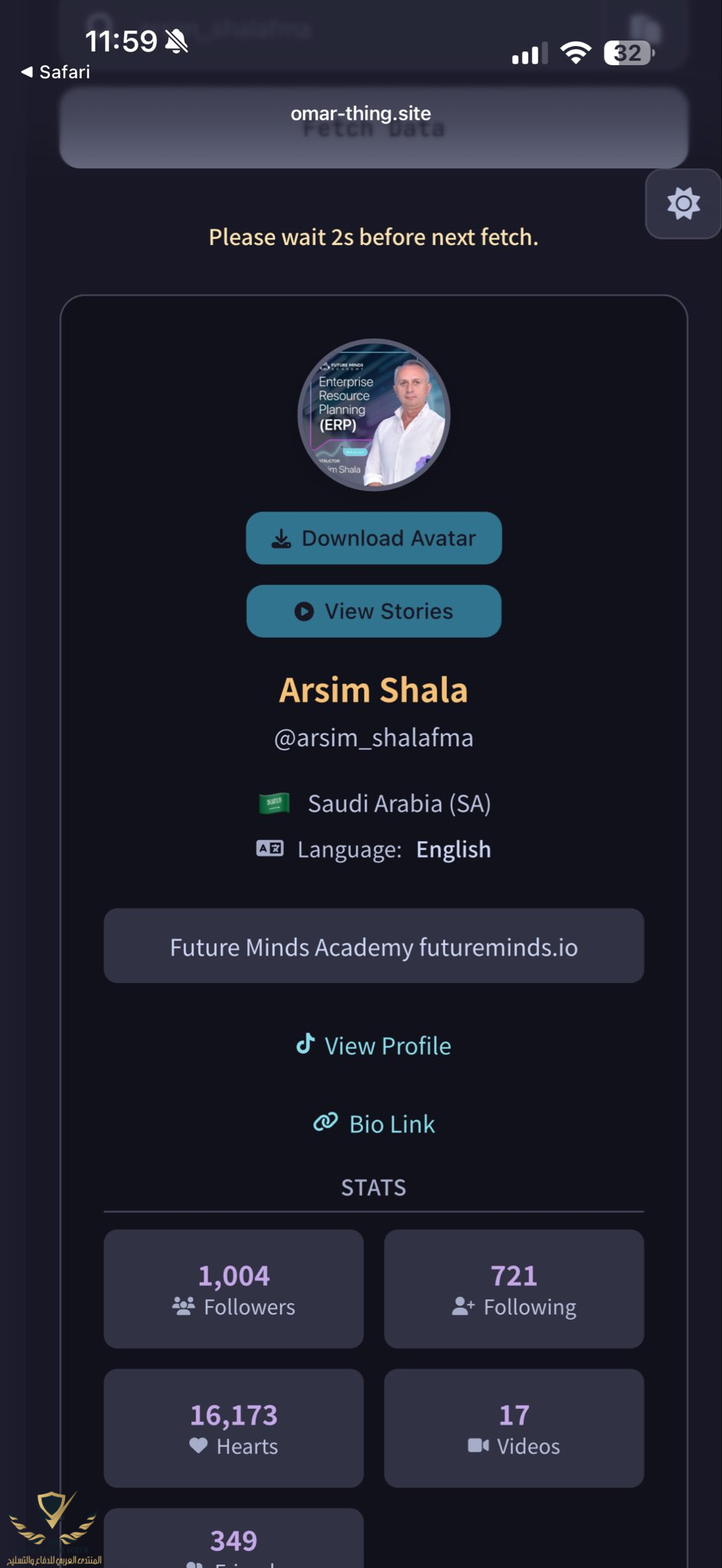Open View Stories
Image resolution: width=722 pixels, height=1568 pixels.
point(374,611)
